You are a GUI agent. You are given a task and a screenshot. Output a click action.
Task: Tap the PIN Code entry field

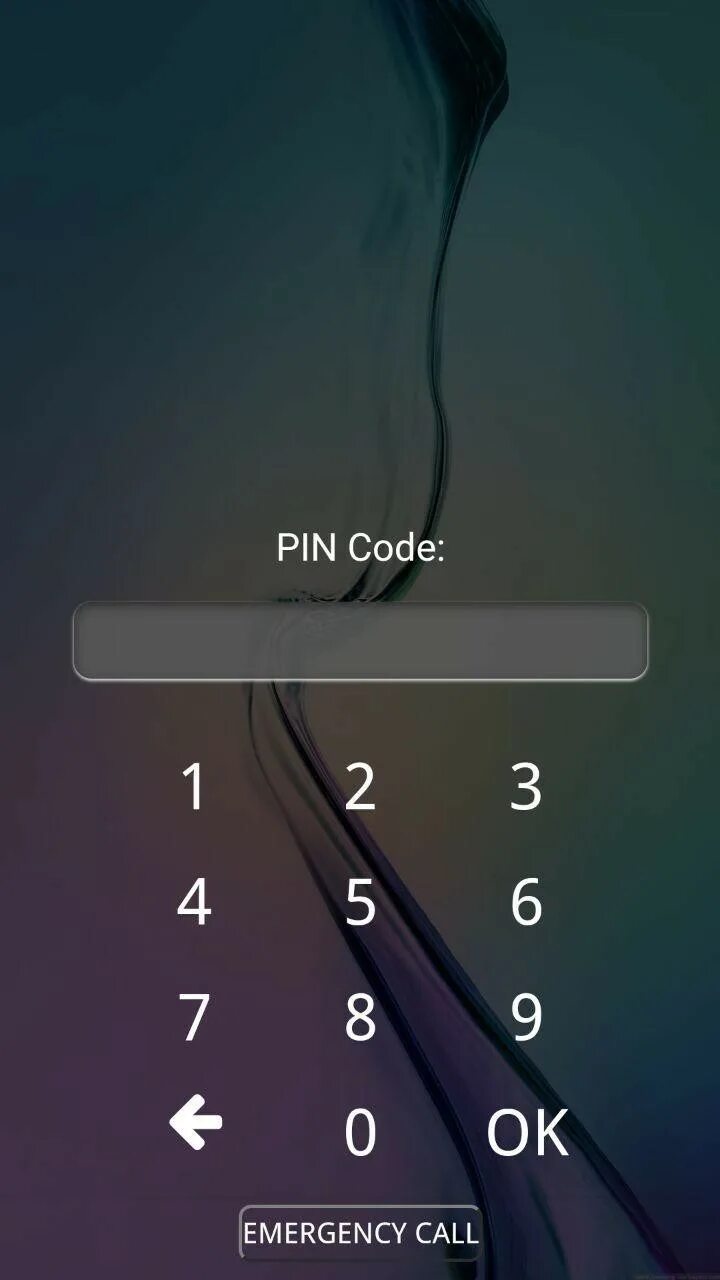(x=360, y=641)
